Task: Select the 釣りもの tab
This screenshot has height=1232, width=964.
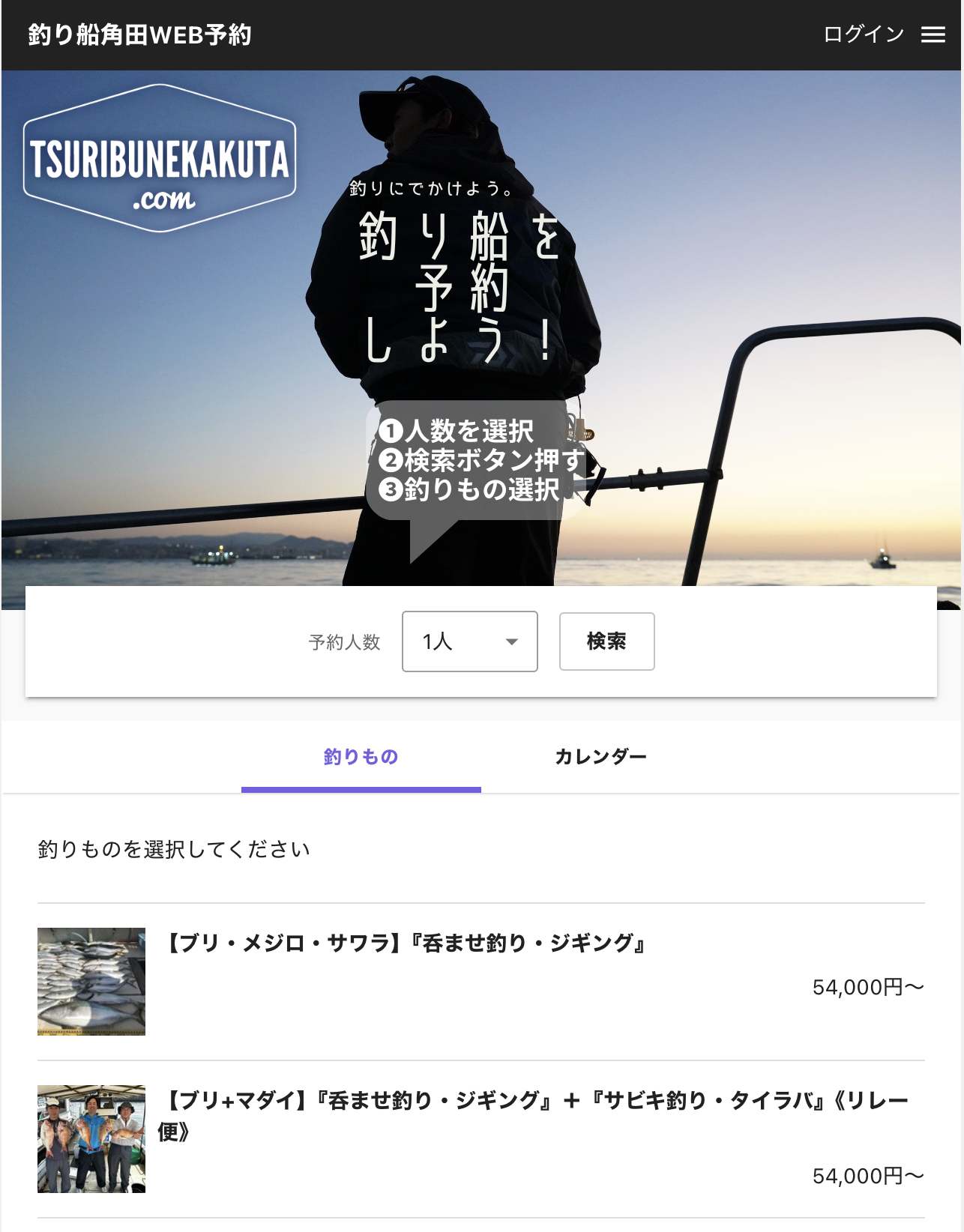Action: [361, 757]
